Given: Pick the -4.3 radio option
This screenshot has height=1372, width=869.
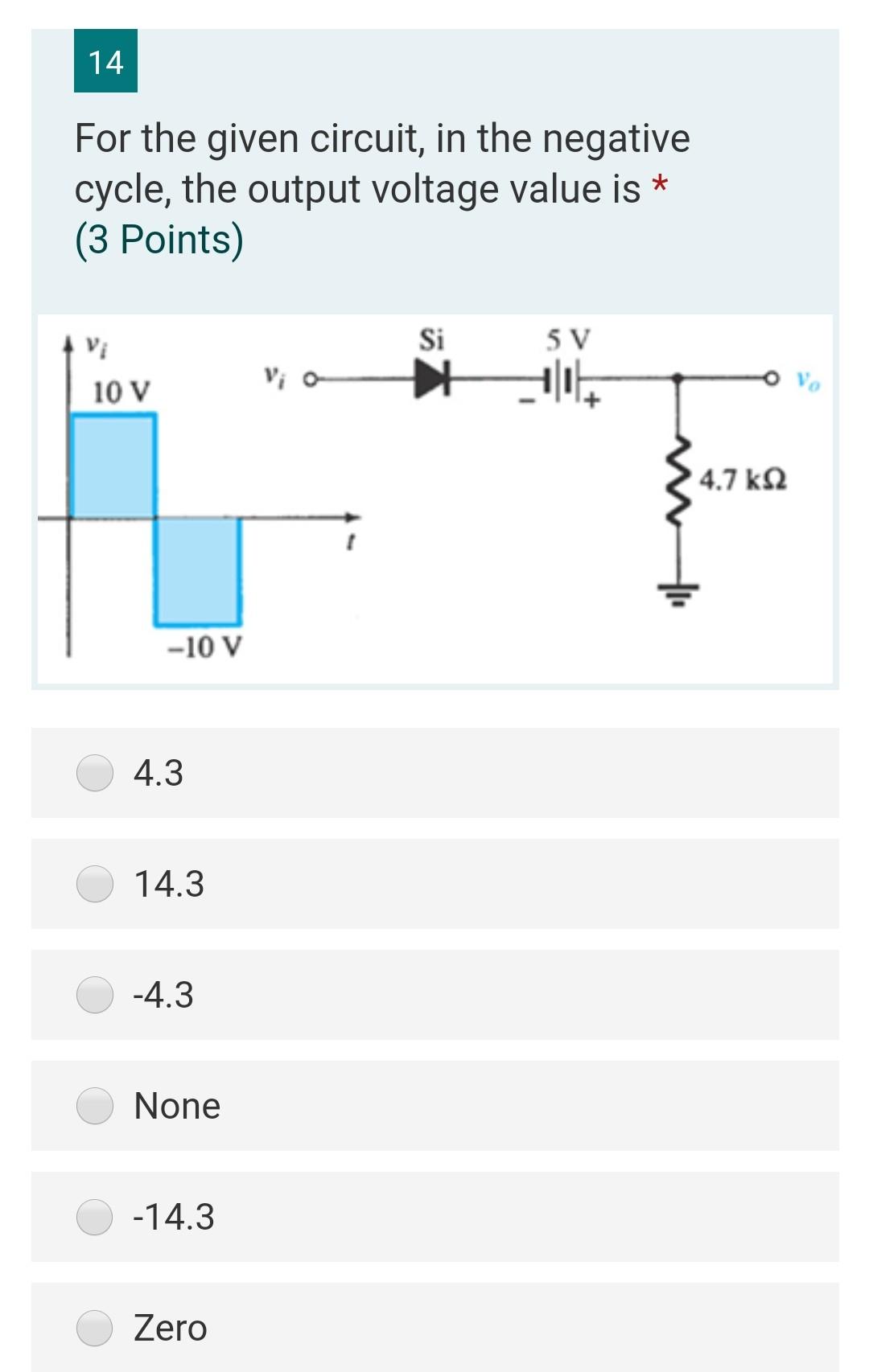Looking at the screenshot, I should point(95,995).
